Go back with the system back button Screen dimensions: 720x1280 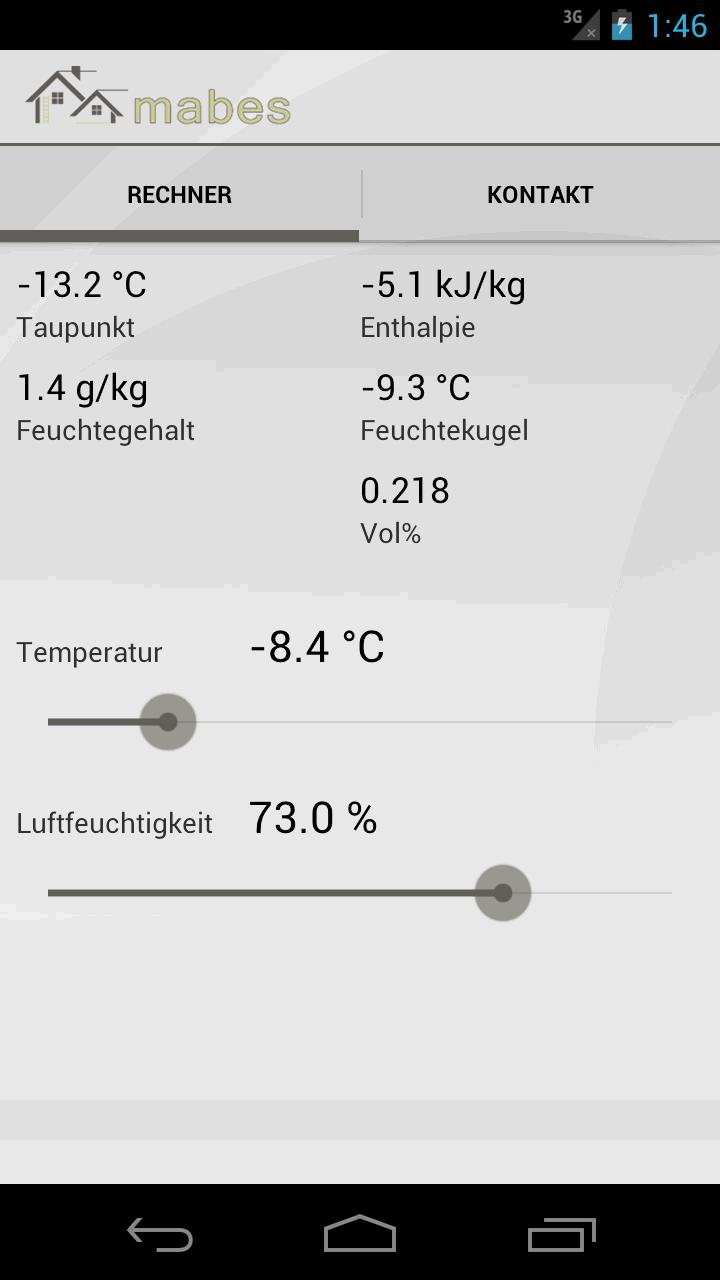point(160,1235)
